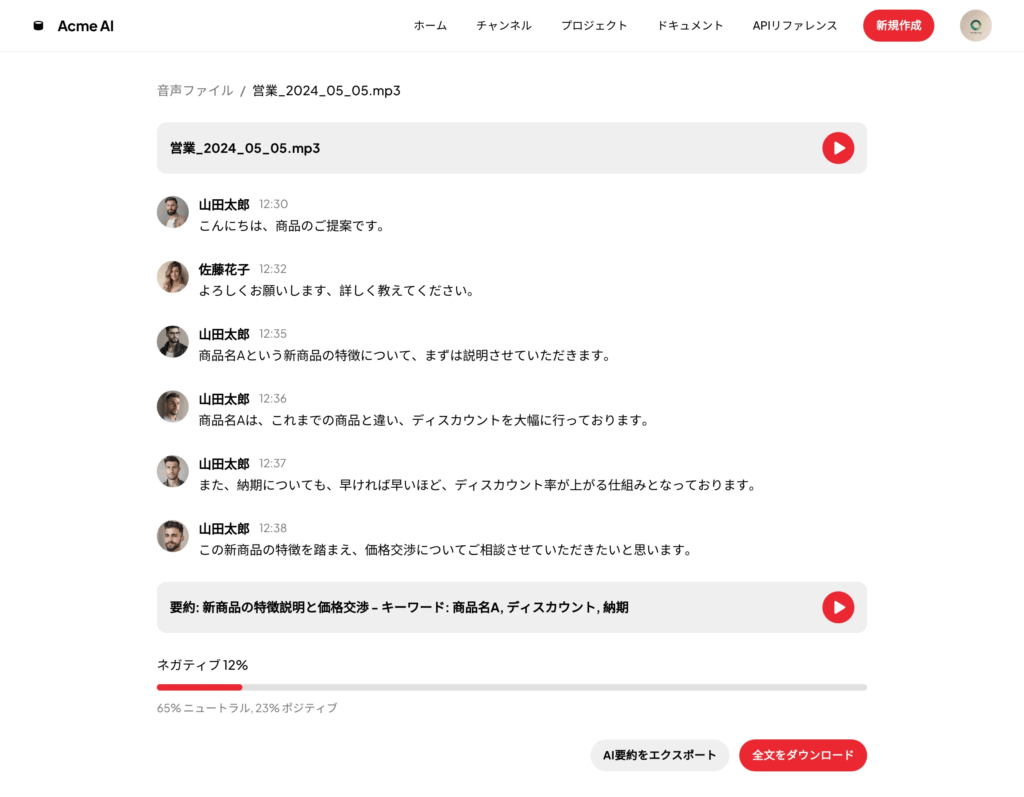
Task: Export the AI summary with AI要約をエクスポート
Action: pyautogui.click(x=659, y=755)
